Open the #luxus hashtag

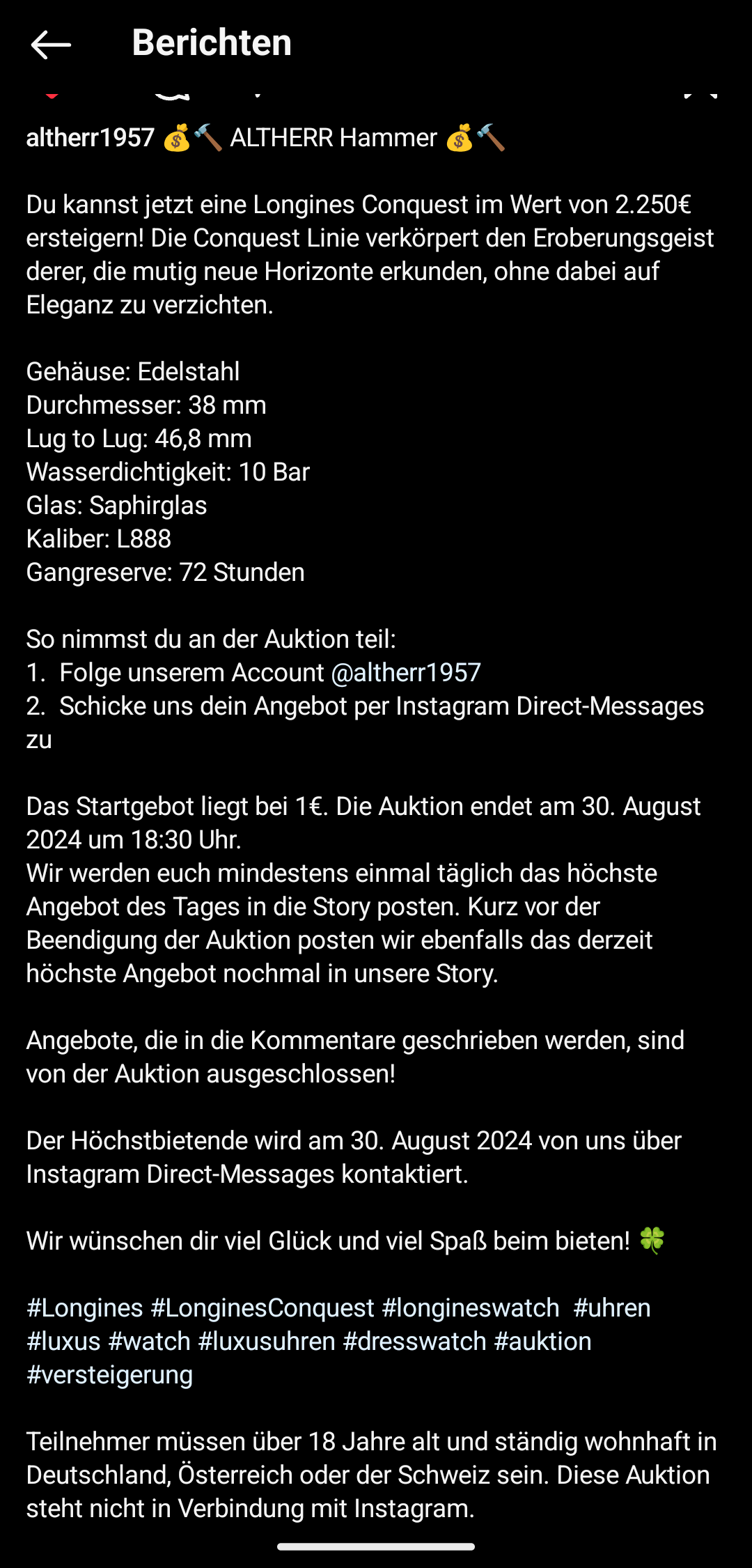(x=63, y=1341)
